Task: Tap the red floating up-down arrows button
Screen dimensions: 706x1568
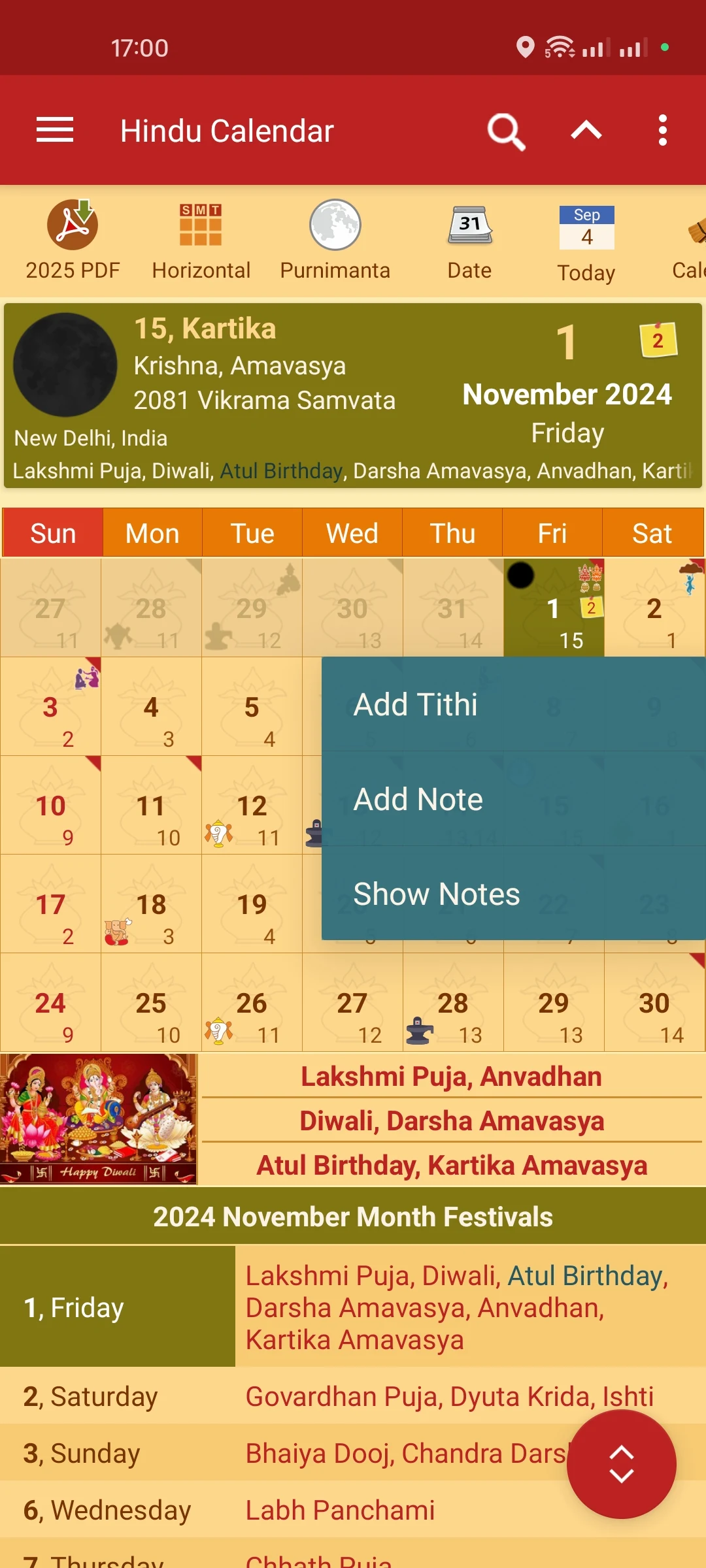Action: point(621,1464)
